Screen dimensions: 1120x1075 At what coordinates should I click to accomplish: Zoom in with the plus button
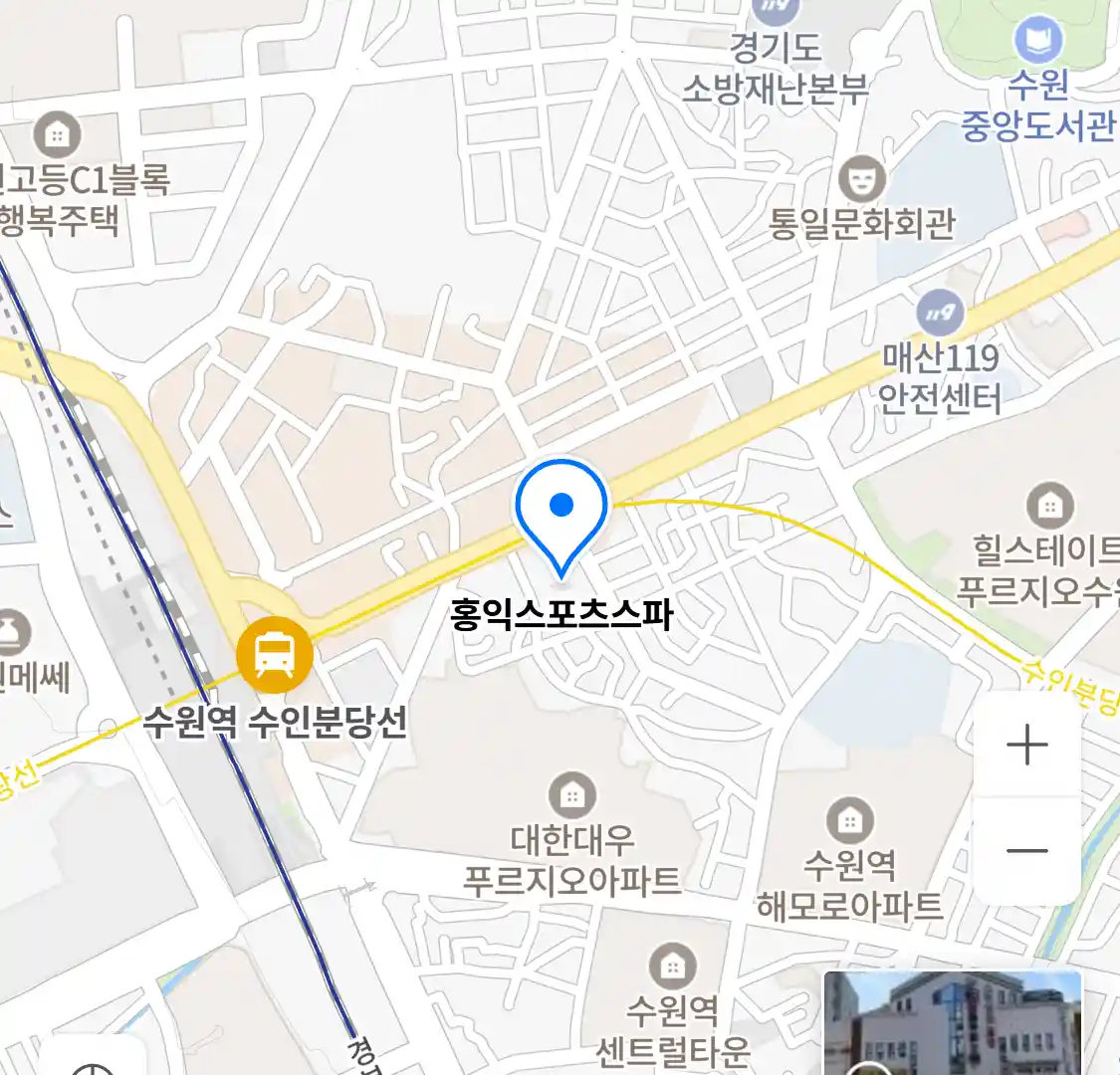click(x=1026, y=746)
